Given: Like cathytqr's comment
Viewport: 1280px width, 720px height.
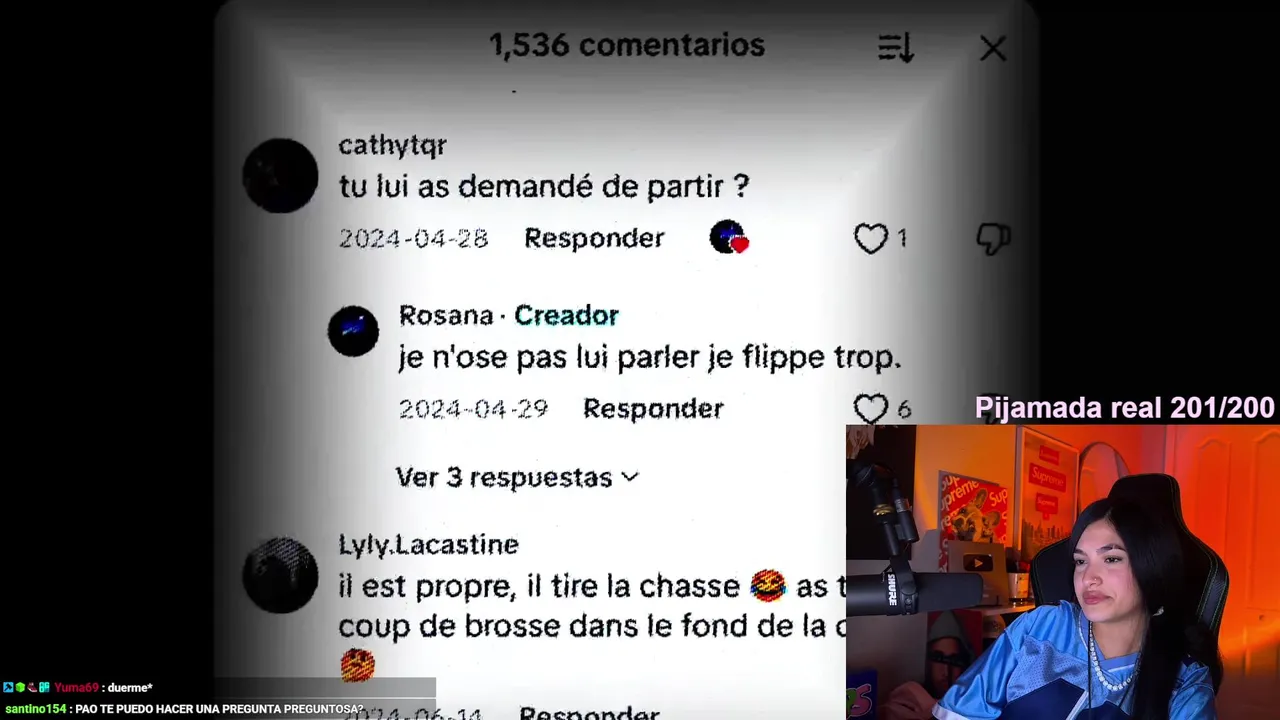Looking at the screenshot, I should [871, 238].
